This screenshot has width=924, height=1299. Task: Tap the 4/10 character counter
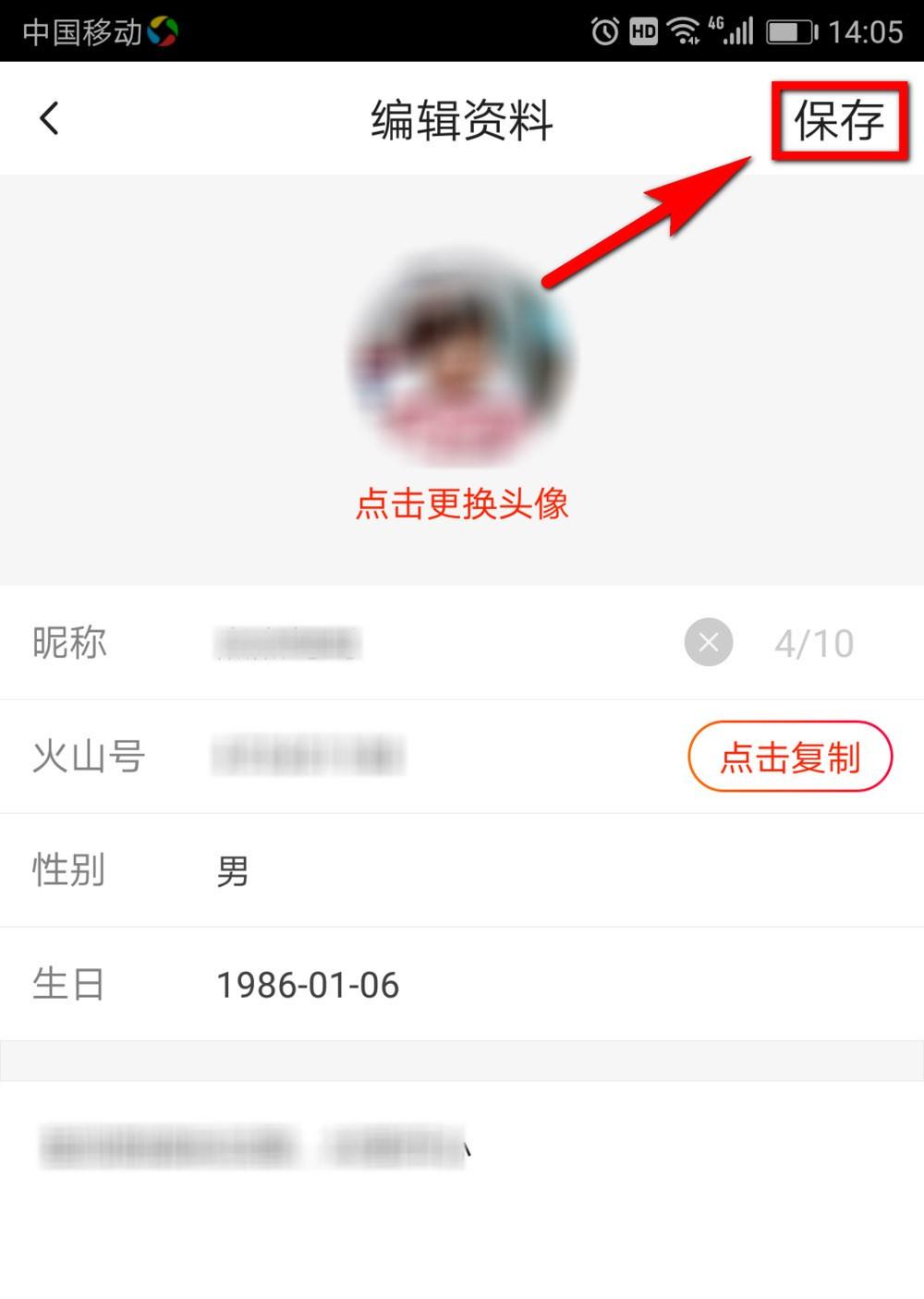click(813, 642)
